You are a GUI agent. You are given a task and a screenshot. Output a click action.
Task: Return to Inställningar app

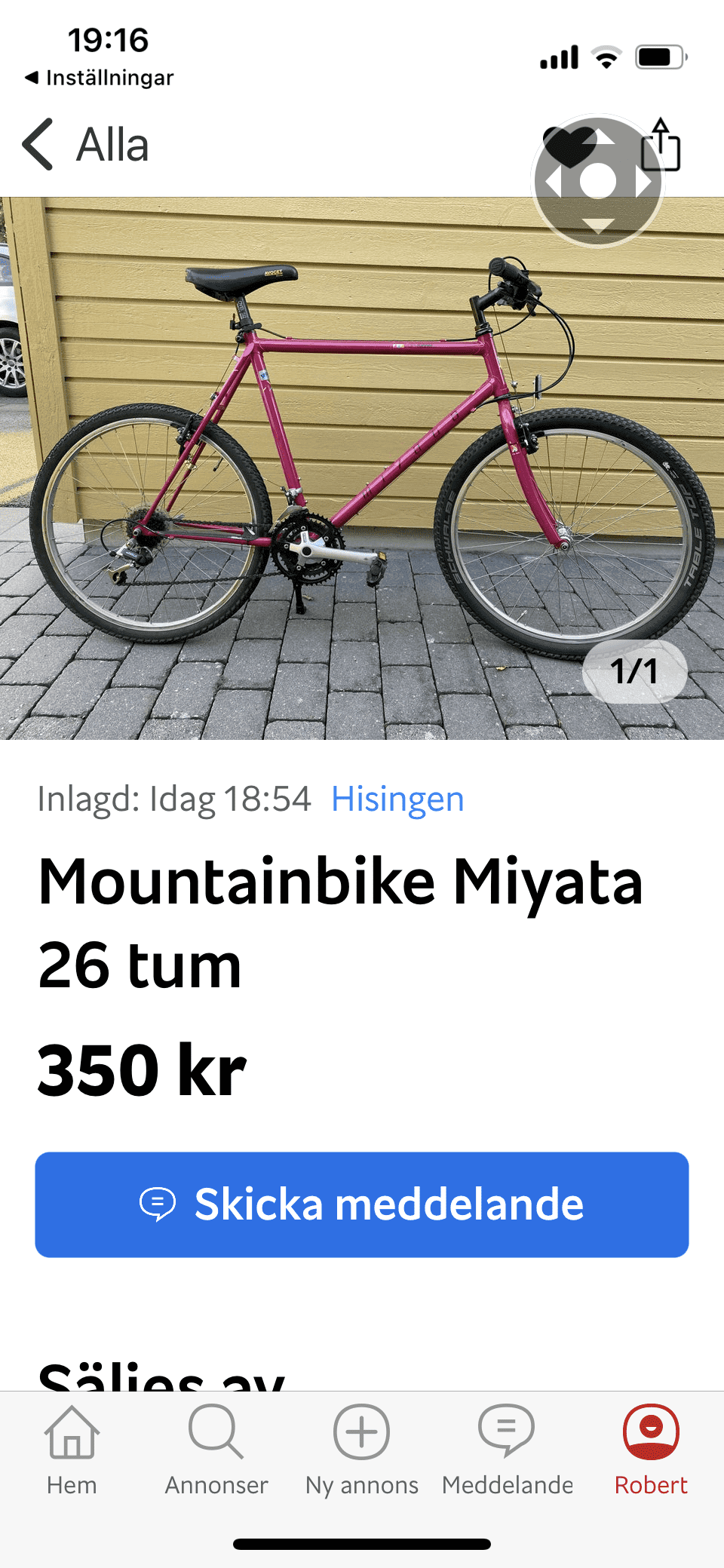click(99, 78)
